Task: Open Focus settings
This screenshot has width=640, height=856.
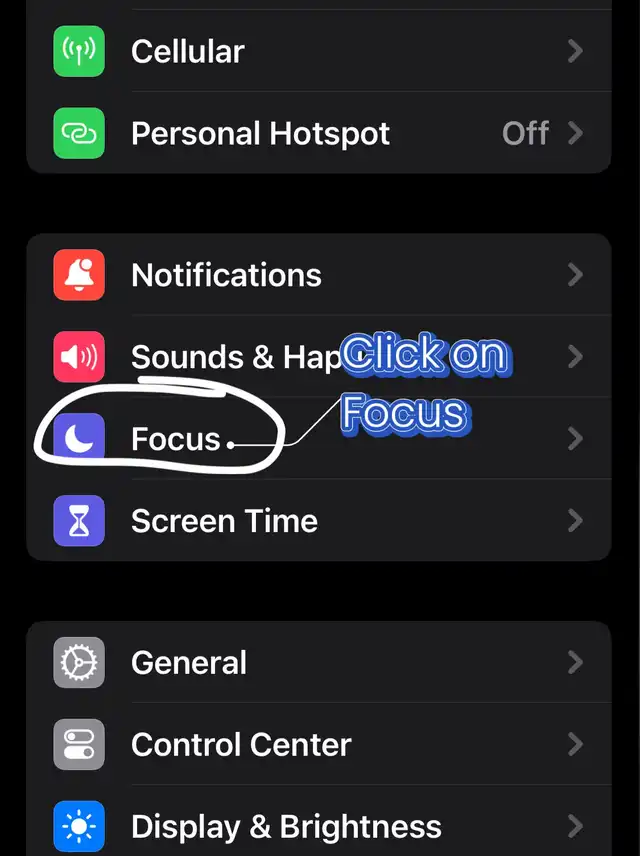Action: tap(176, 439)
